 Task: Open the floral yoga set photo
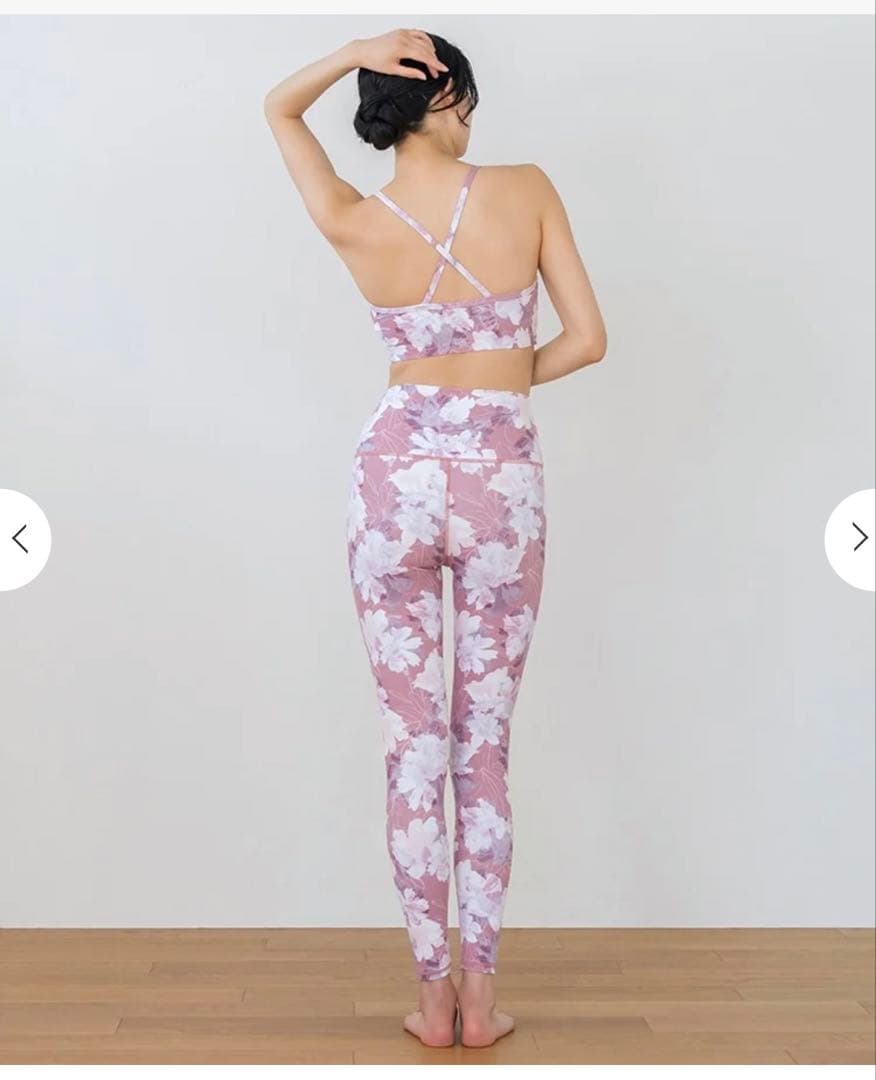coord(440,540)
